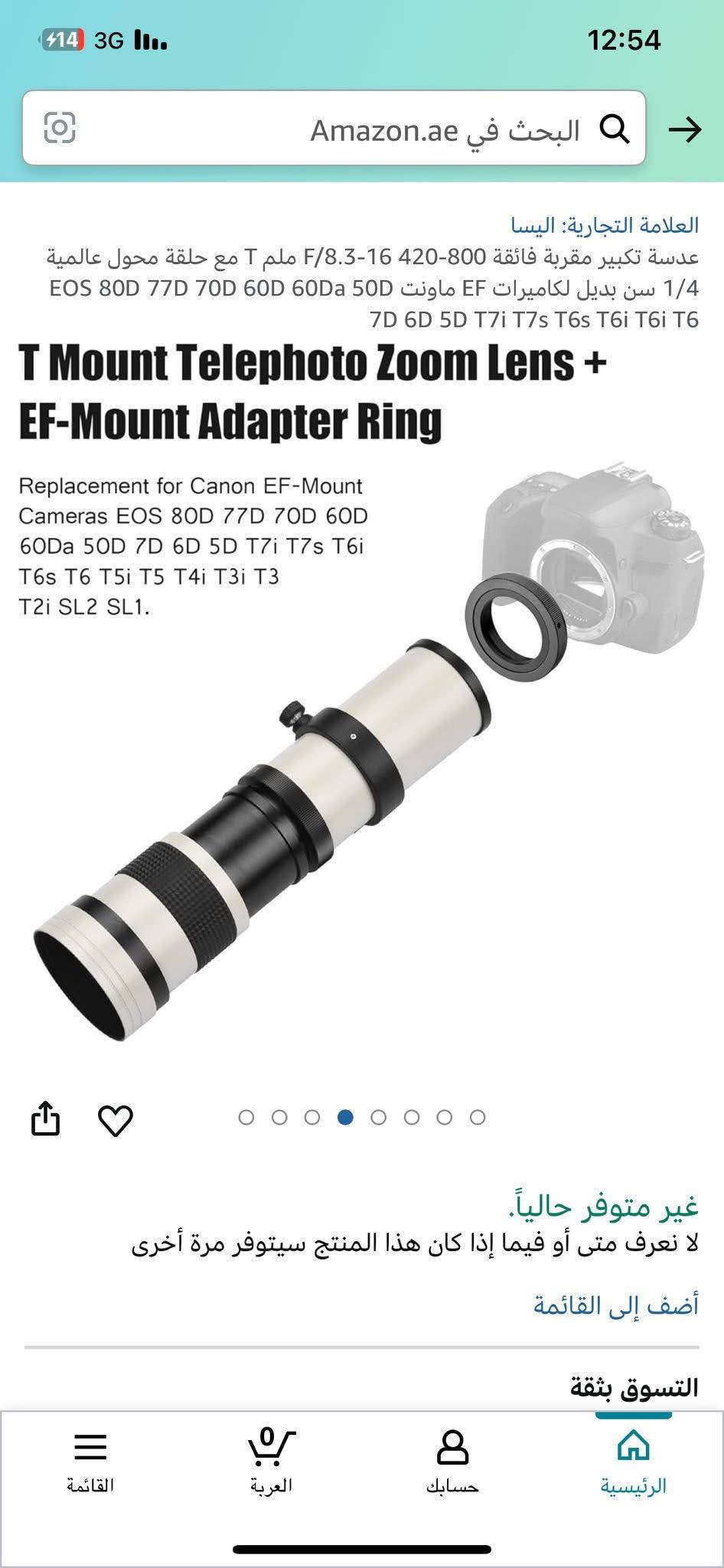
Task: Open the القائمة menu tab
Action: click(90, 1464)
